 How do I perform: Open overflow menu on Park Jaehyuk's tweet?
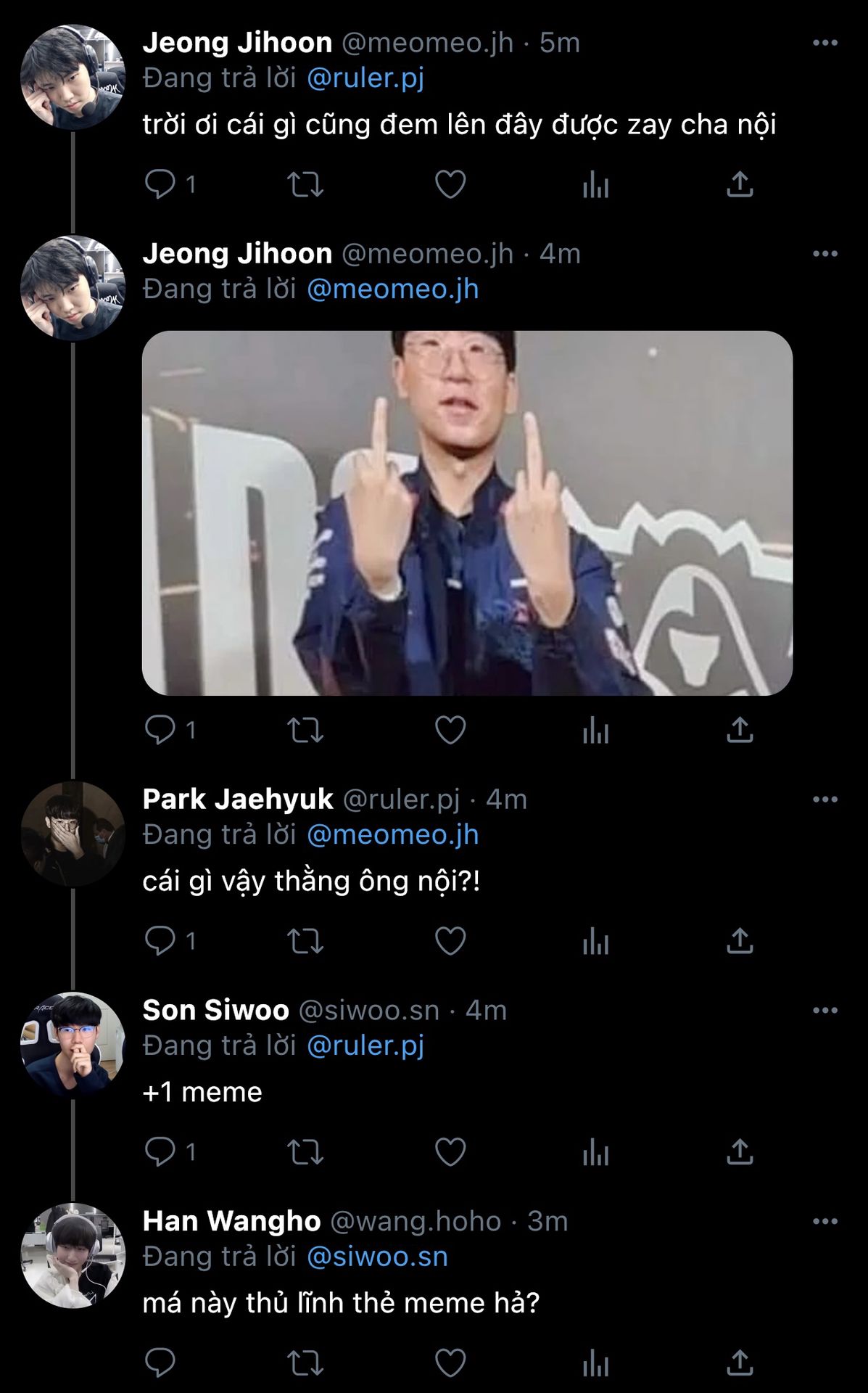click(825, 800)
